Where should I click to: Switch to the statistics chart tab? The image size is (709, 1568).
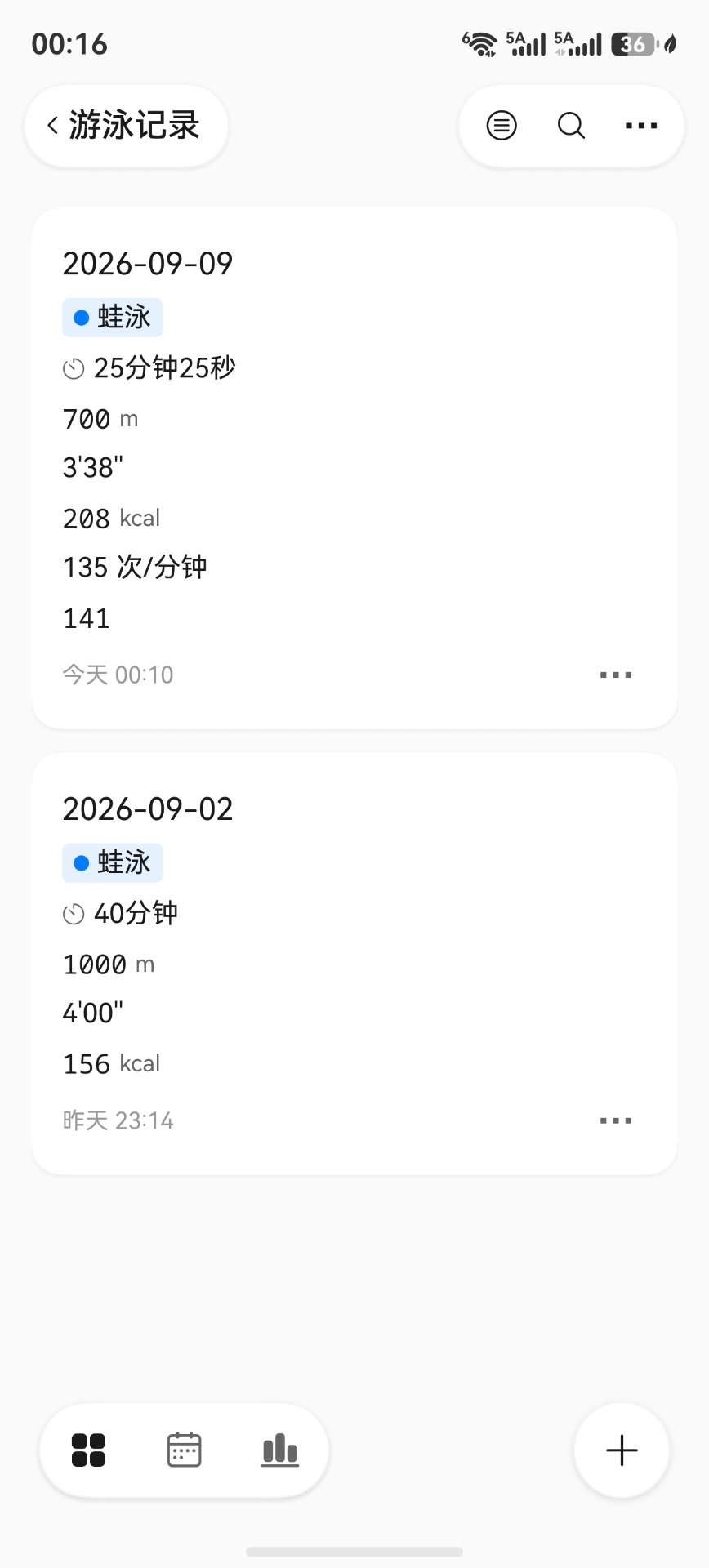[x=279, y=1450]
